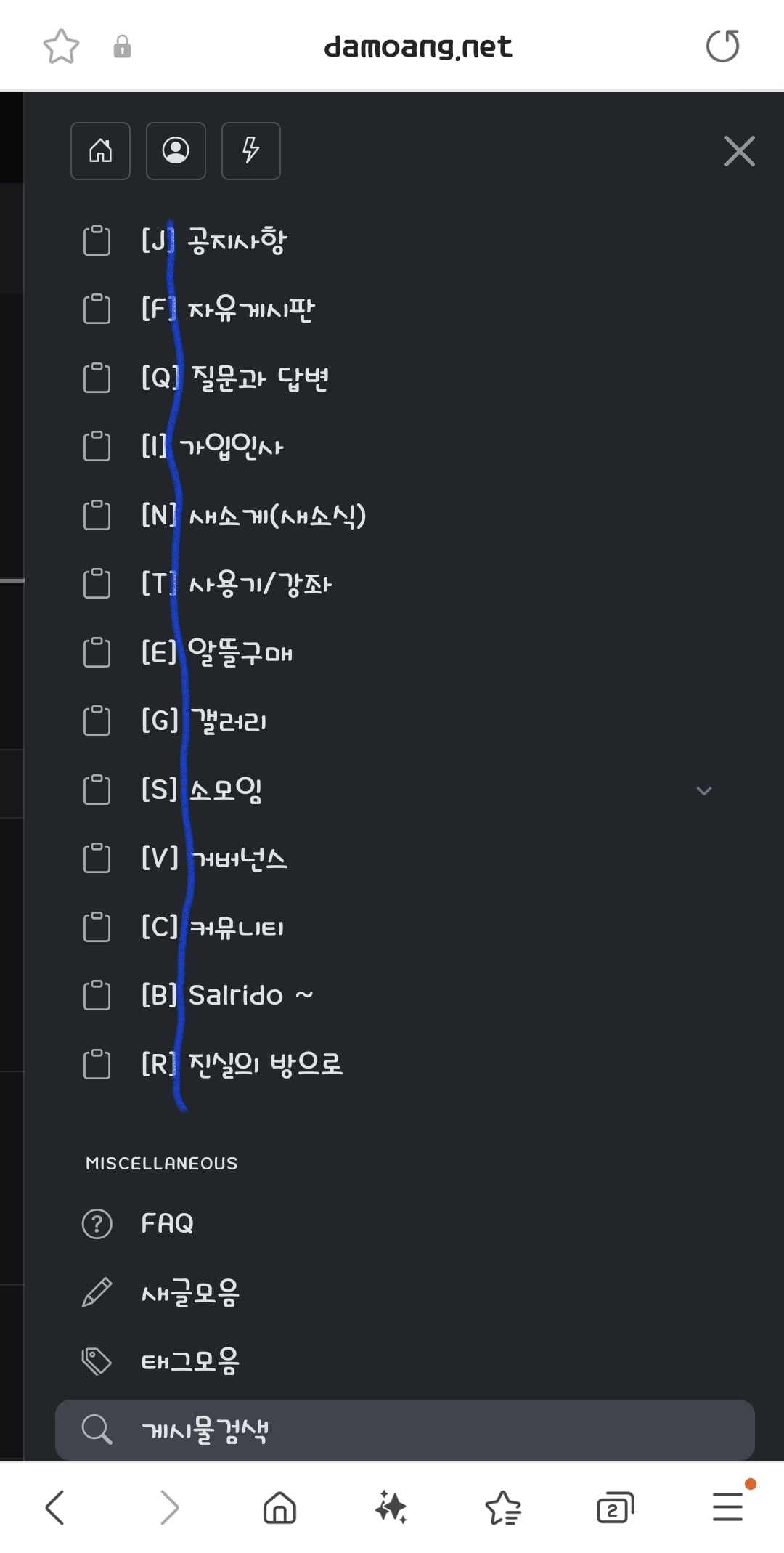
Task: Open [B] Salrido ~ board
Action: click(198, 995)
